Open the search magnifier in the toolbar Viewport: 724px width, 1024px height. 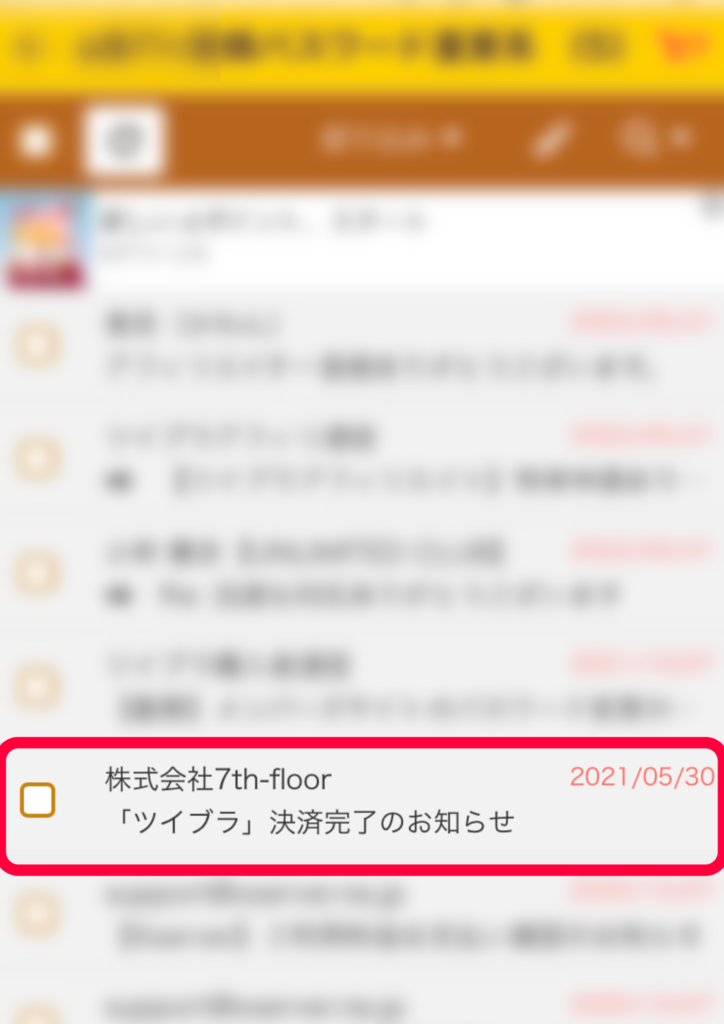tap(637, 140)
